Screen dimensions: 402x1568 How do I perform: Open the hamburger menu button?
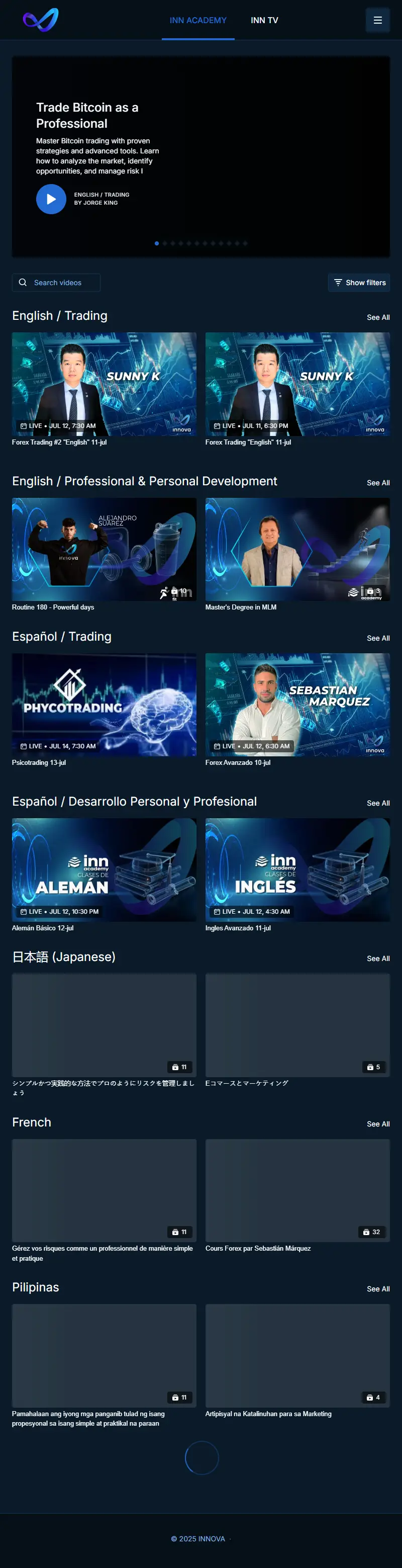377,20
